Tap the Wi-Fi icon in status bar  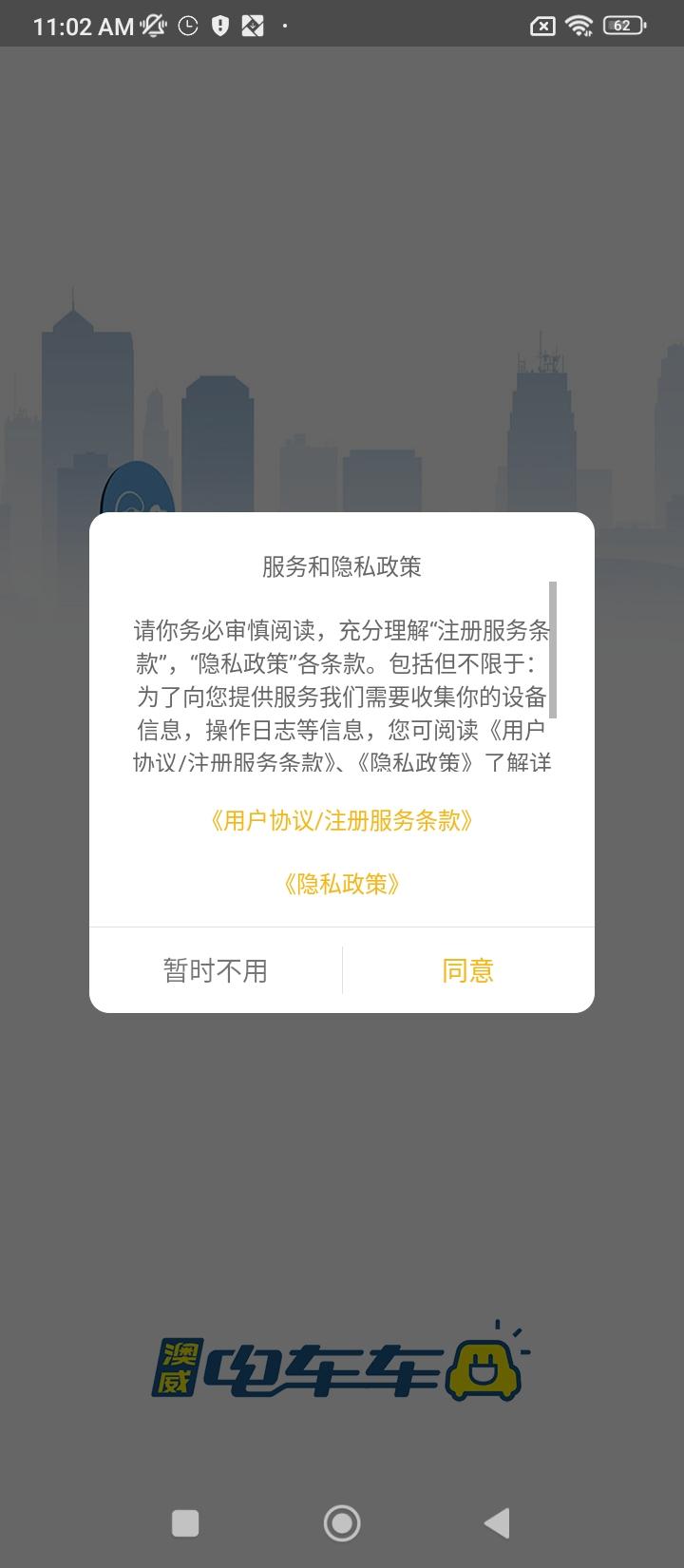click(x=581, y=26)
